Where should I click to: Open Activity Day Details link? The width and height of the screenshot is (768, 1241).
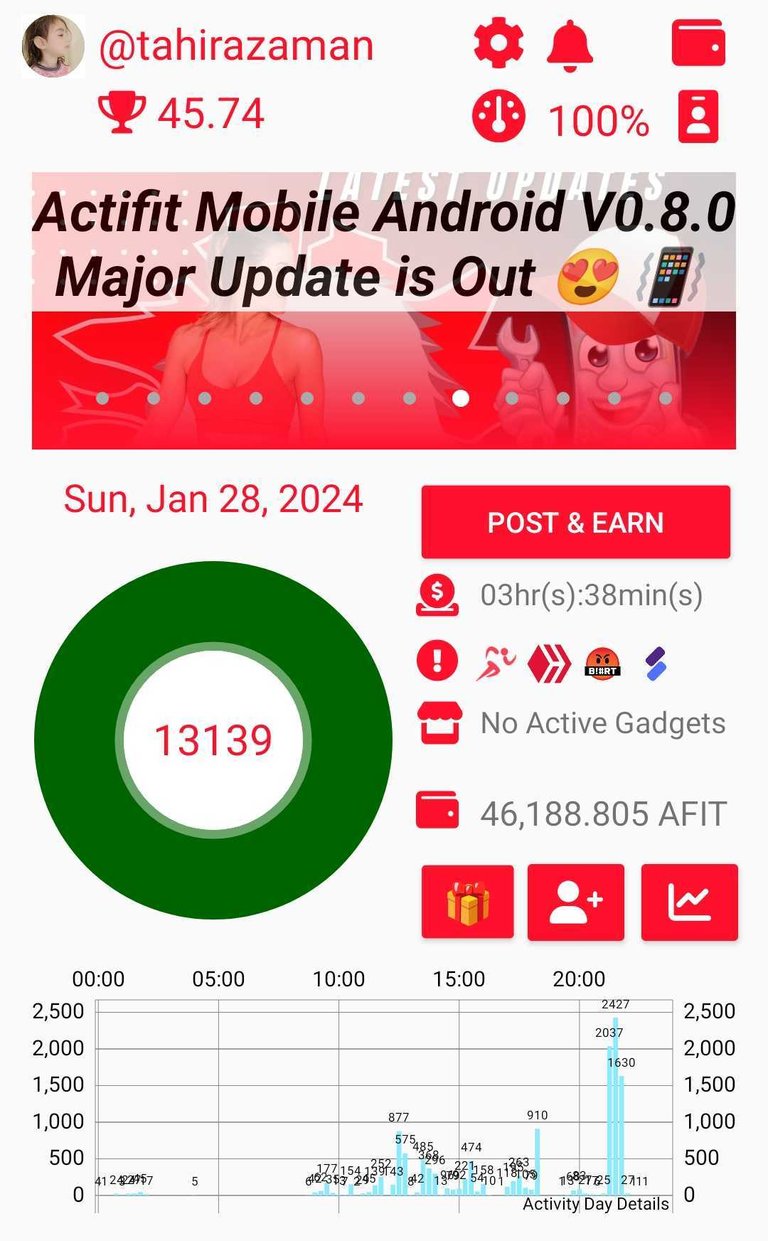coord(596,1204)
